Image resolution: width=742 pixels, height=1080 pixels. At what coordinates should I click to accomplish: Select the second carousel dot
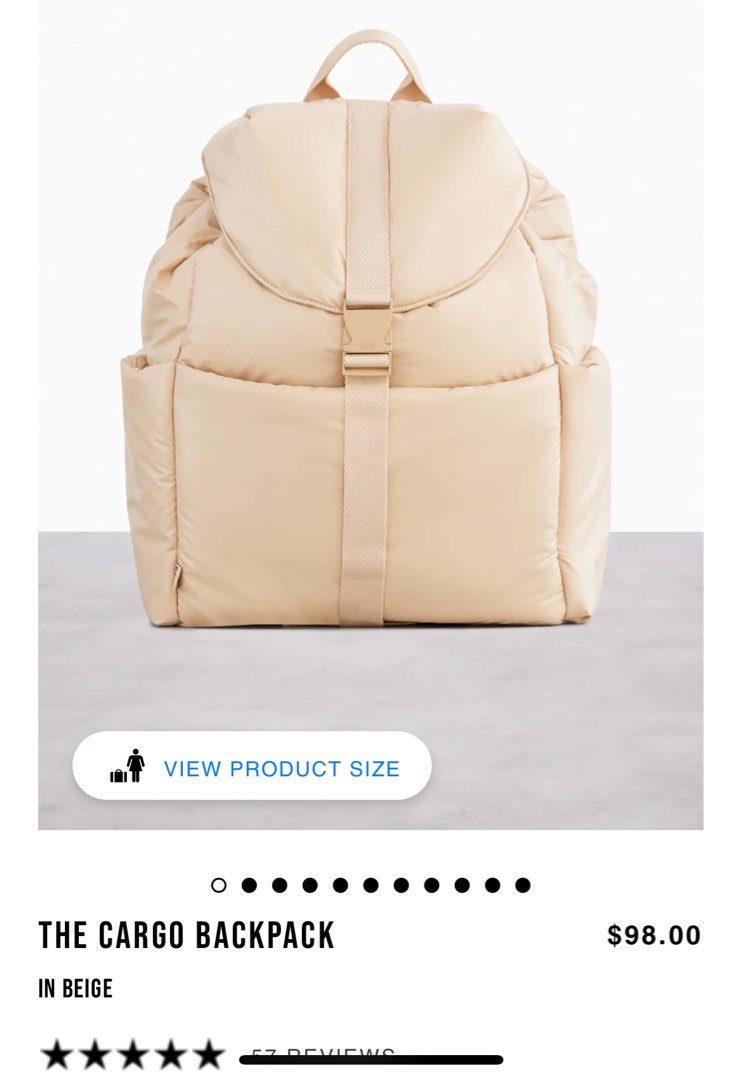click(x=247, y=884)
